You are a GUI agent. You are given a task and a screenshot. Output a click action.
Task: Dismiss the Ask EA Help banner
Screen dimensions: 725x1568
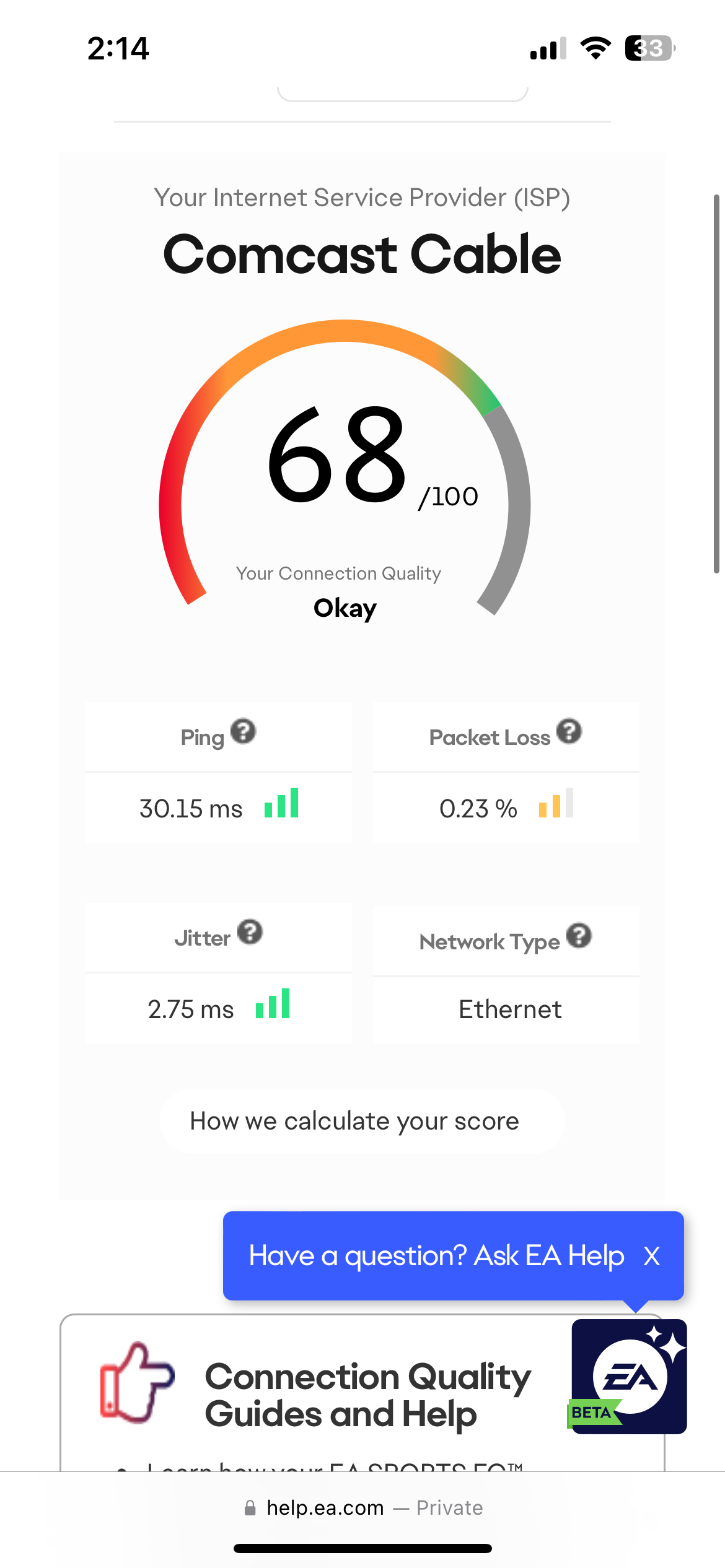point(651,1256)
